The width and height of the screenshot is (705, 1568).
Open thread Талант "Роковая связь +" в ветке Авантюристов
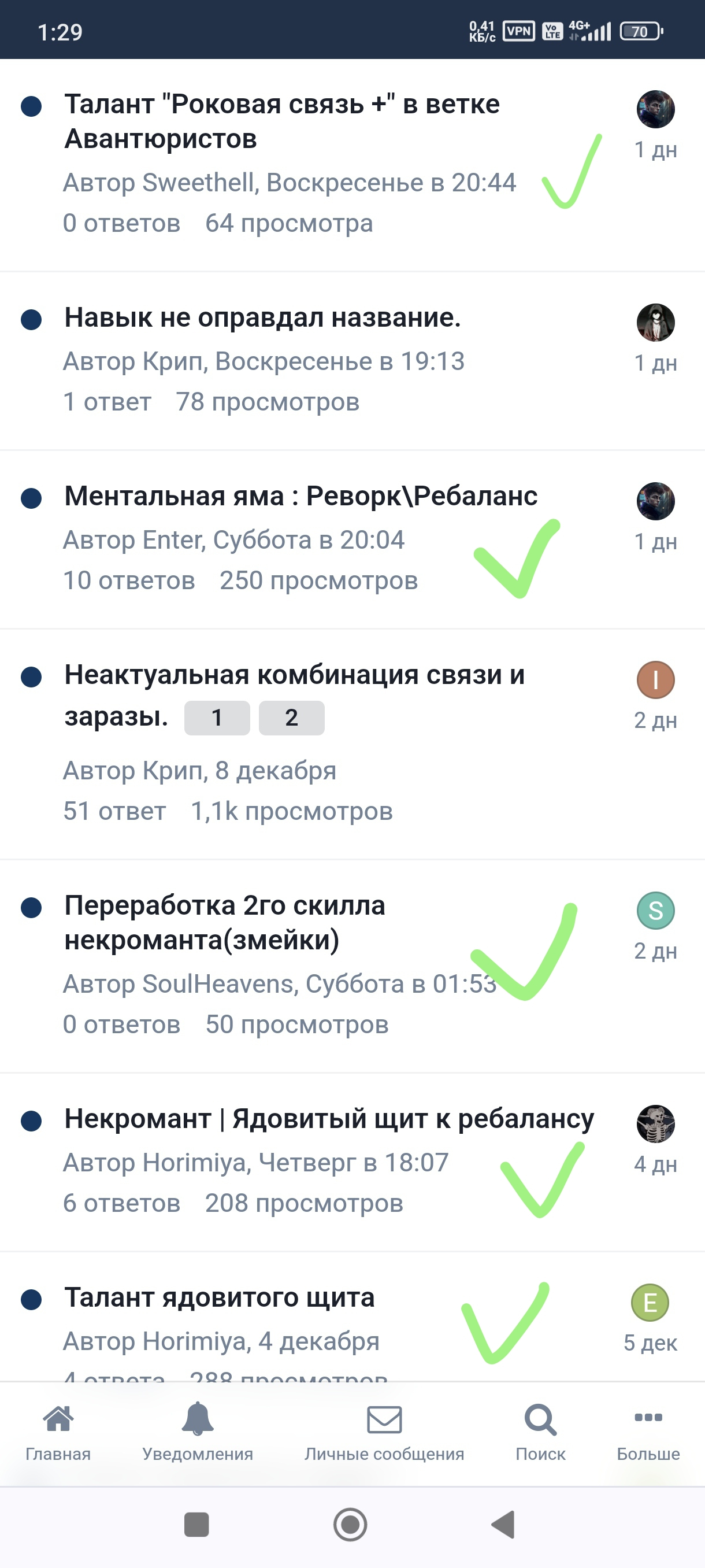tap(282, 121)
